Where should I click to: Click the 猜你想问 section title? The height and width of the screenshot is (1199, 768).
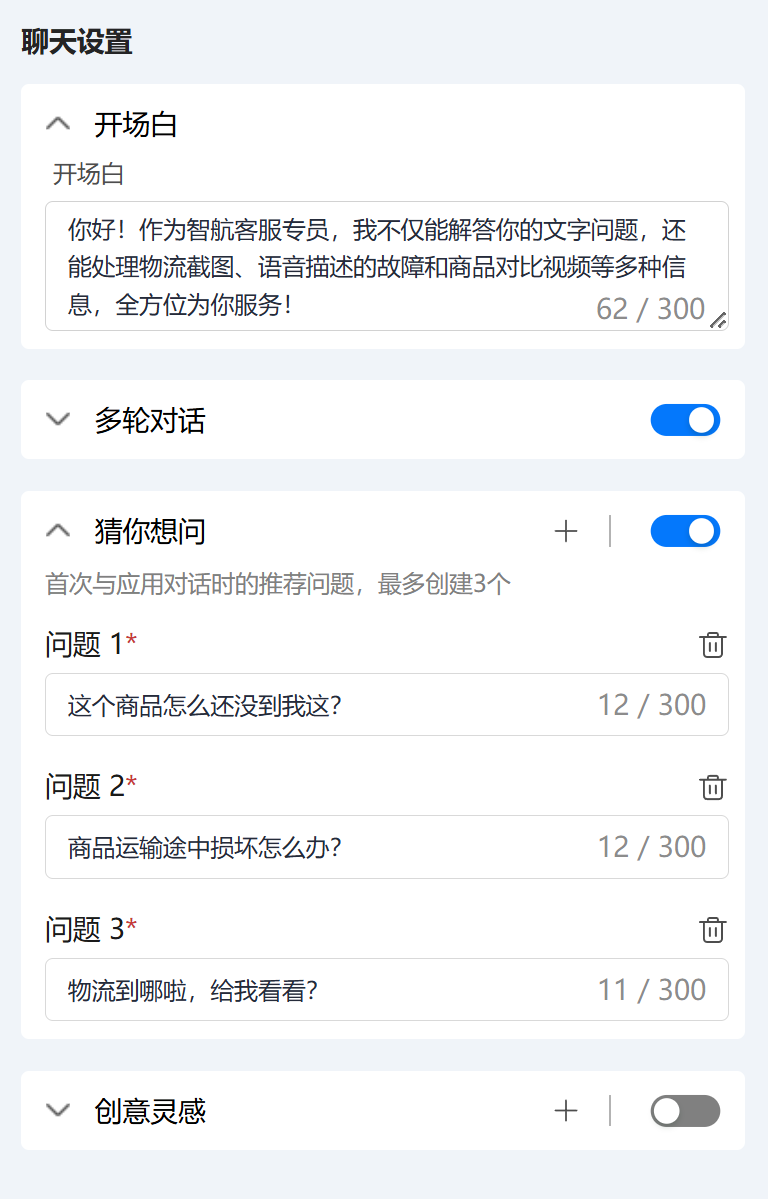click(x=148, y=531)
